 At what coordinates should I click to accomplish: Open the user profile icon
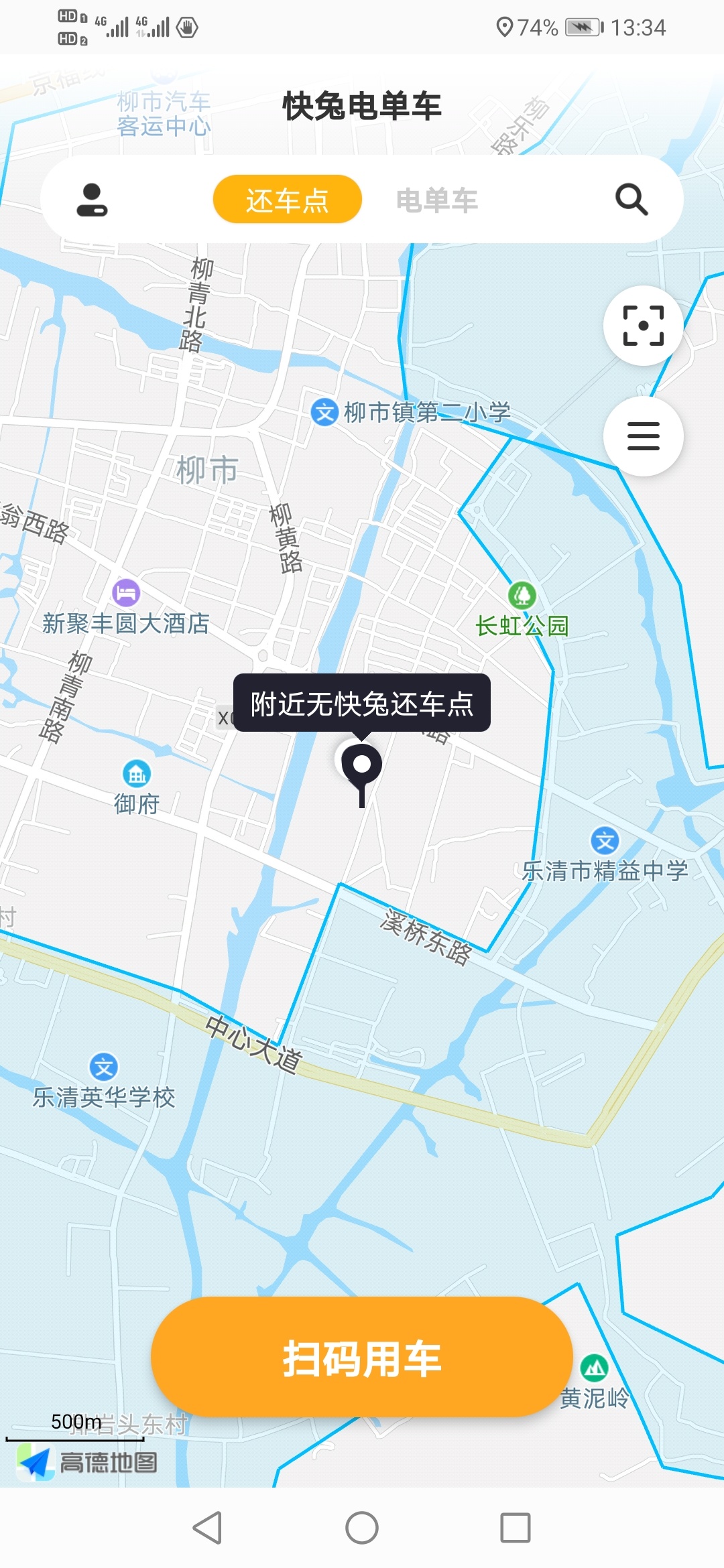point(93,200)
